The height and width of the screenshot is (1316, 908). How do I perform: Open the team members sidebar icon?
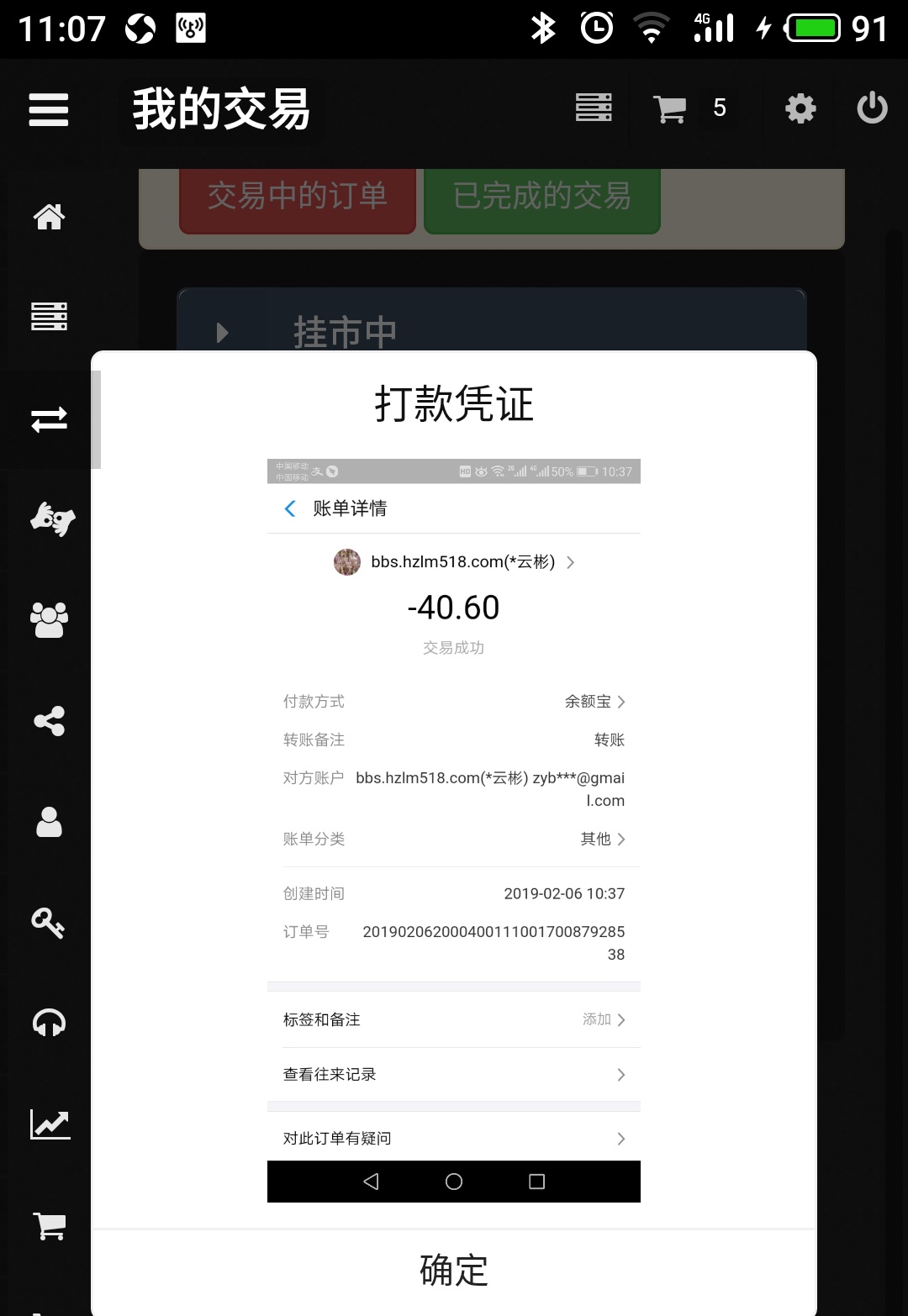coord(49,620)
